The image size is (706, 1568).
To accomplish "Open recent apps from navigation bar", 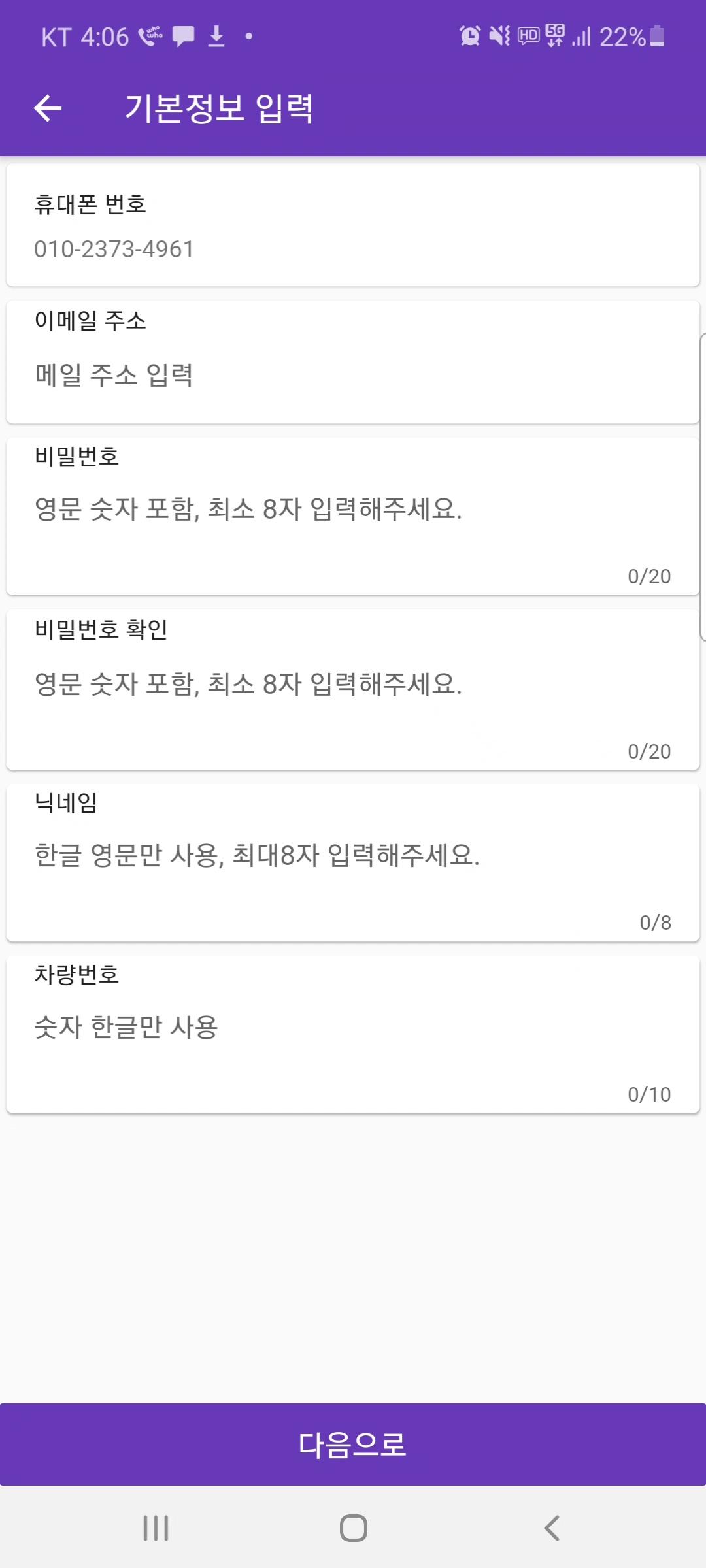I will [156, 1528].
